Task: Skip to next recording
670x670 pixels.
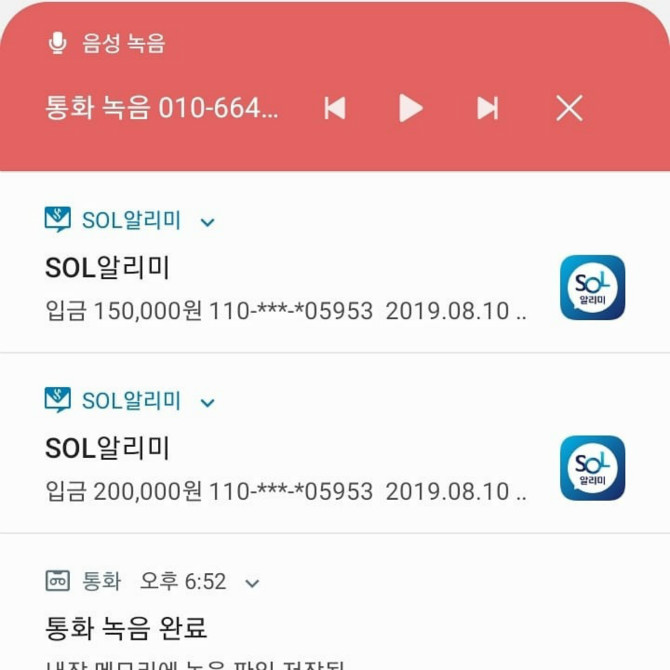Action: pyautogui.click(x=487, y=108)
